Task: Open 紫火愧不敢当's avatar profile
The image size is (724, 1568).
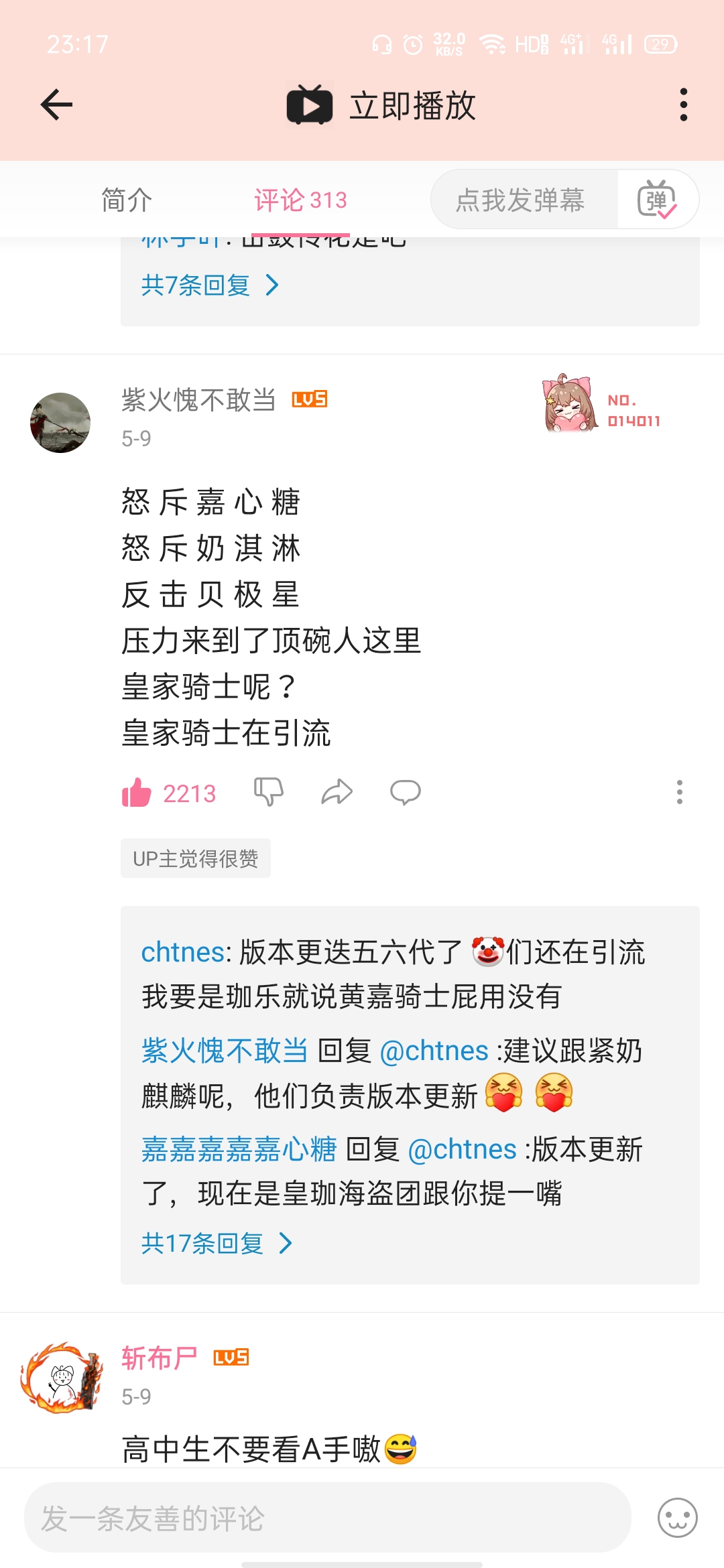Action: pyautogui.click(x=60, y=423)
